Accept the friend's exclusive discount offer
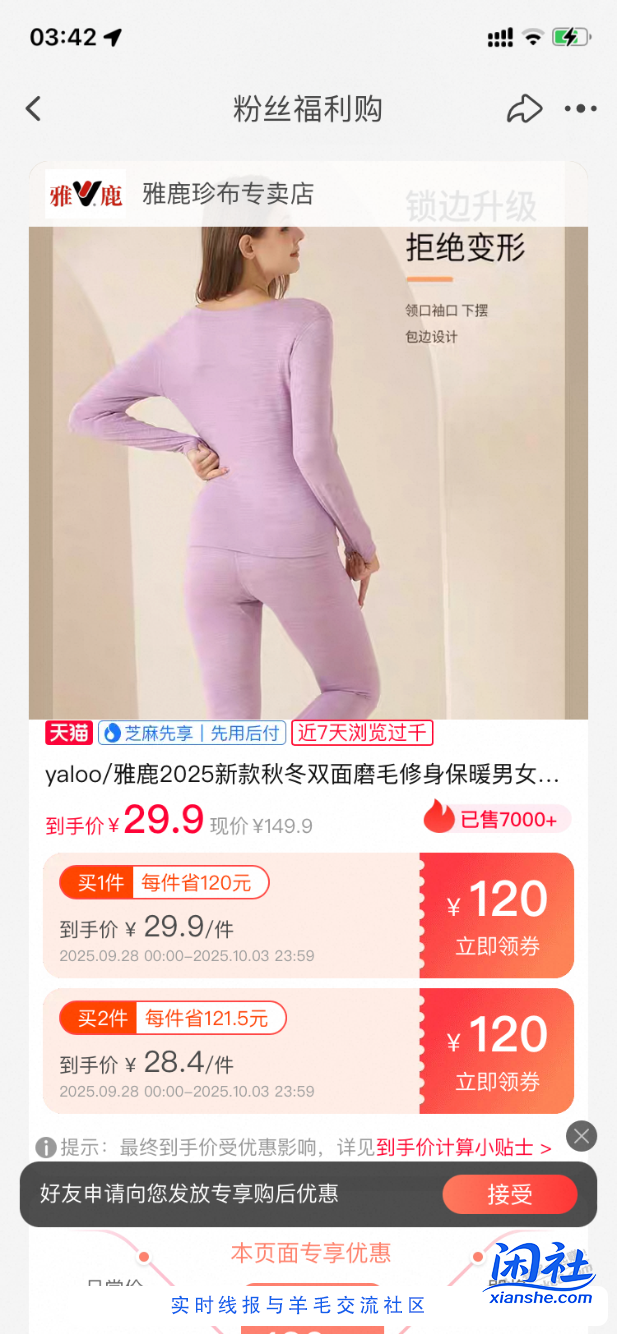 click(x=510, y=1194)
